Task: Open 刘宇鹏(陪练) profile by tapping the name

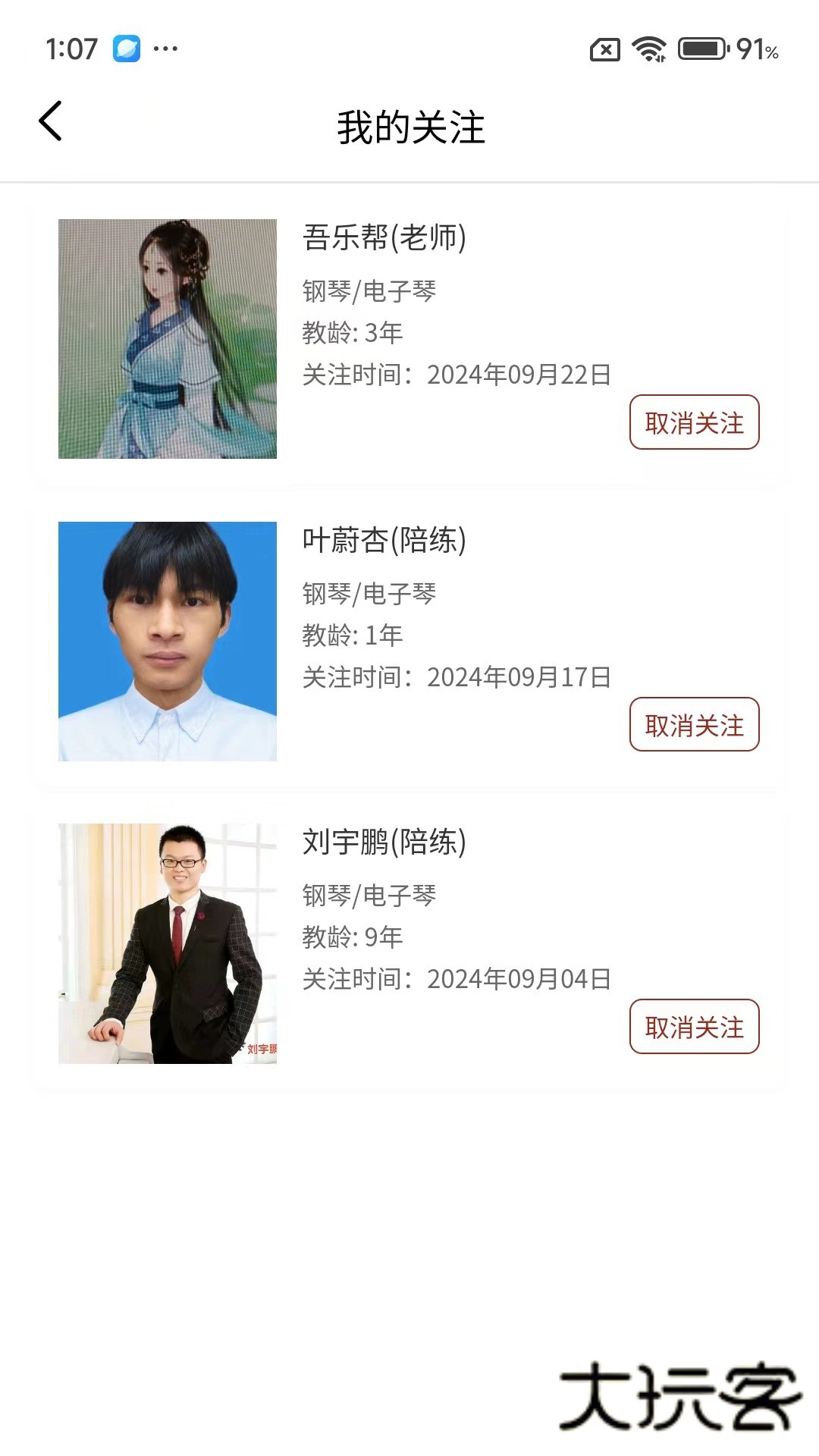Action: click(385, 844)
